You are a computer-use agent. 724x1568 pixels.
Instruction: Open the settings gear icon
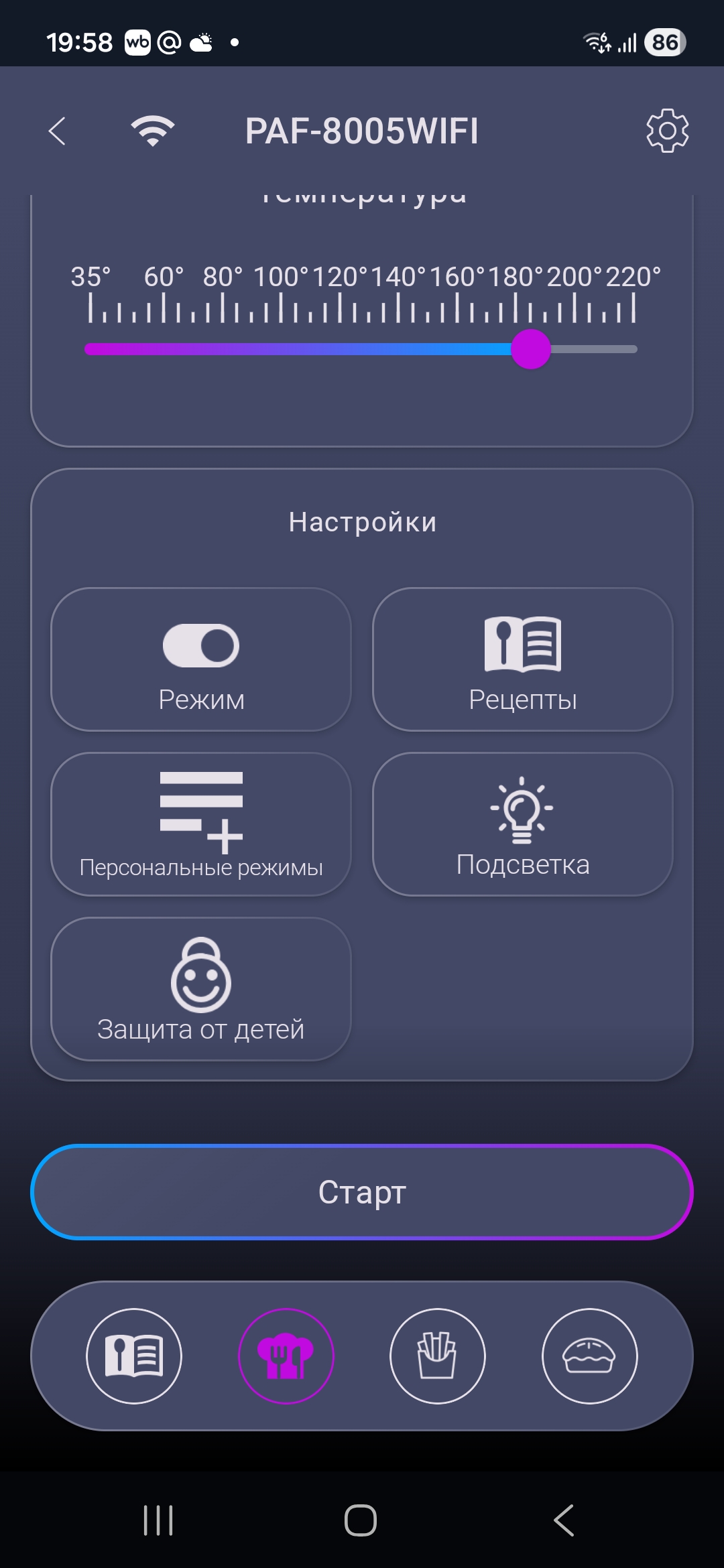click(667, 131)
